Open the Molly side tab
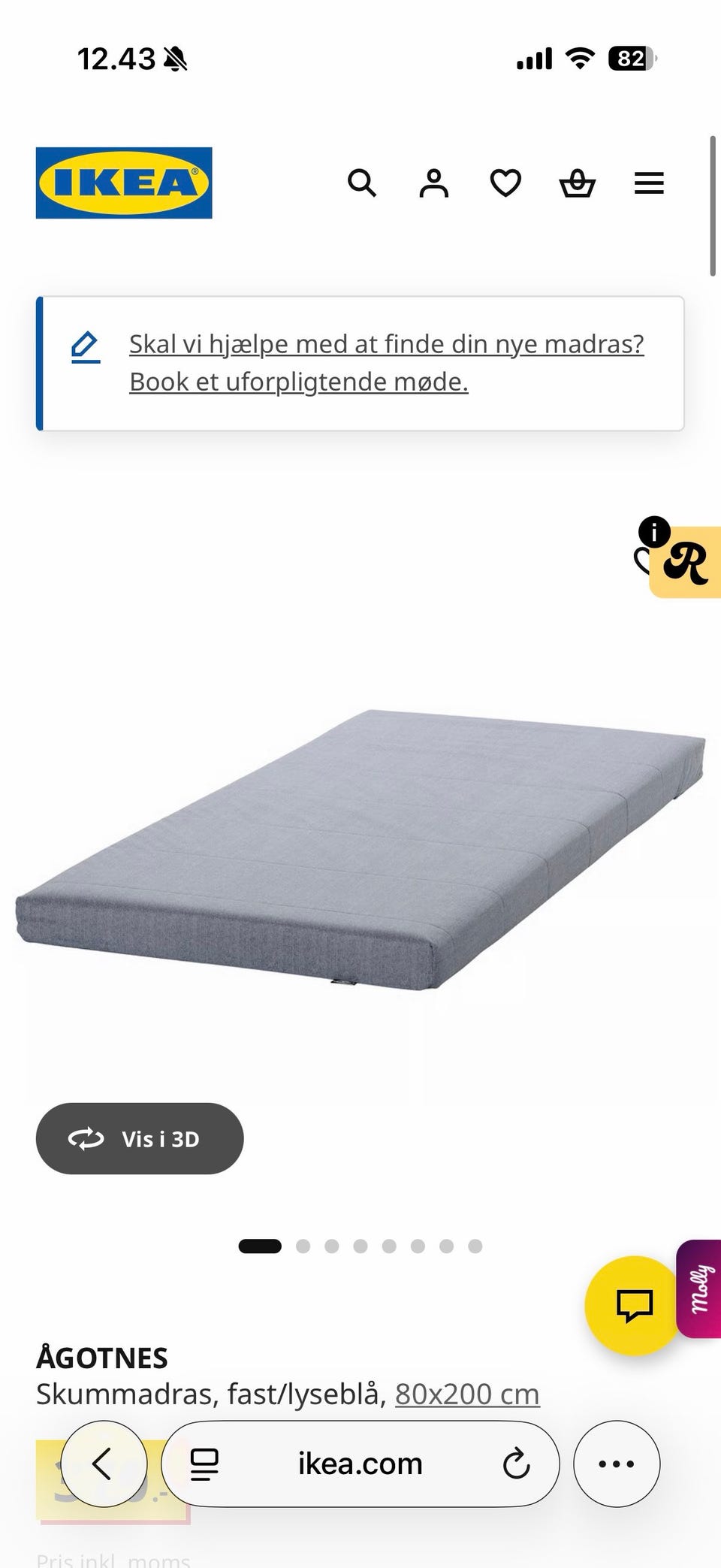 coord(700,1289)
